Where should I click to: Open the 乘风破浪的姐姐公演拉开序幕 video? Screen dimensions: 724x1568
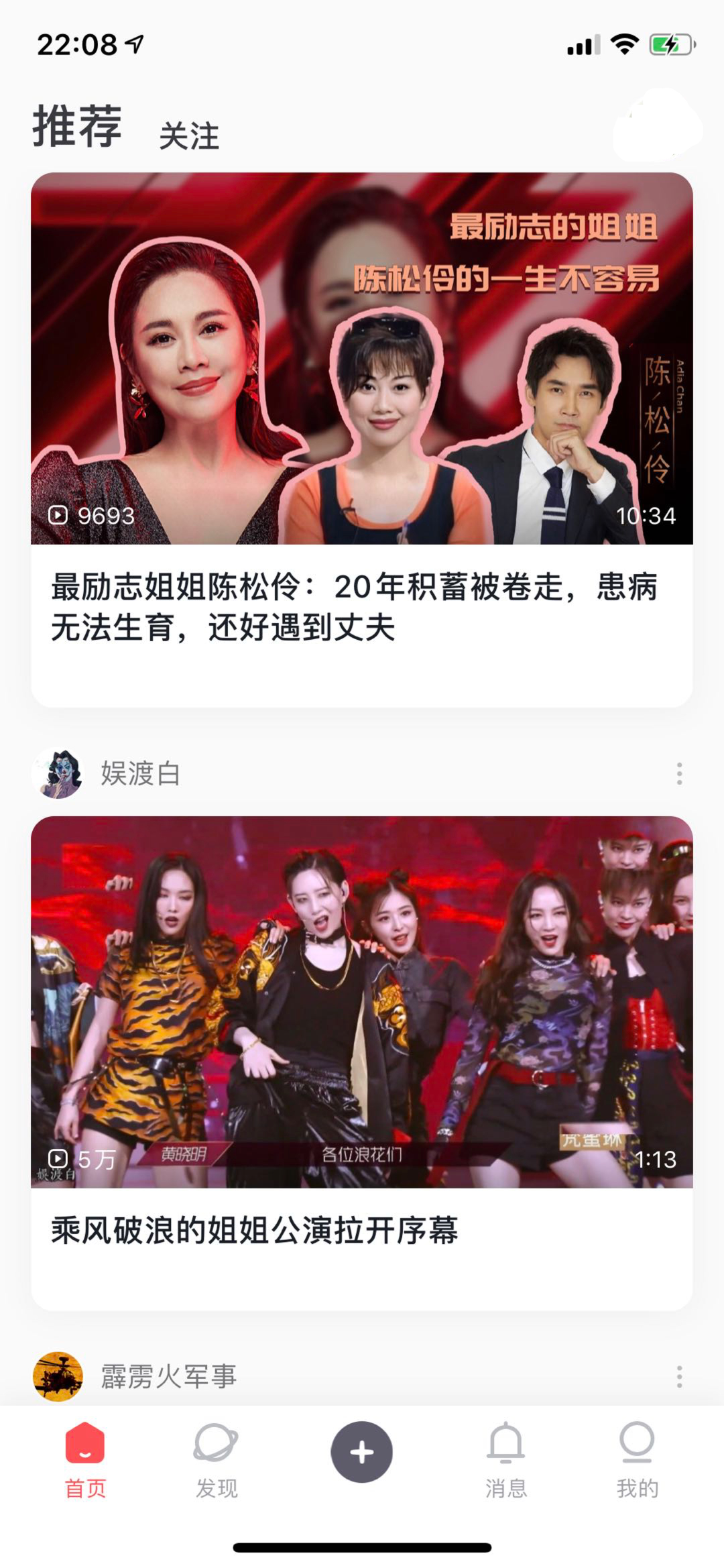pos(361,1002)
